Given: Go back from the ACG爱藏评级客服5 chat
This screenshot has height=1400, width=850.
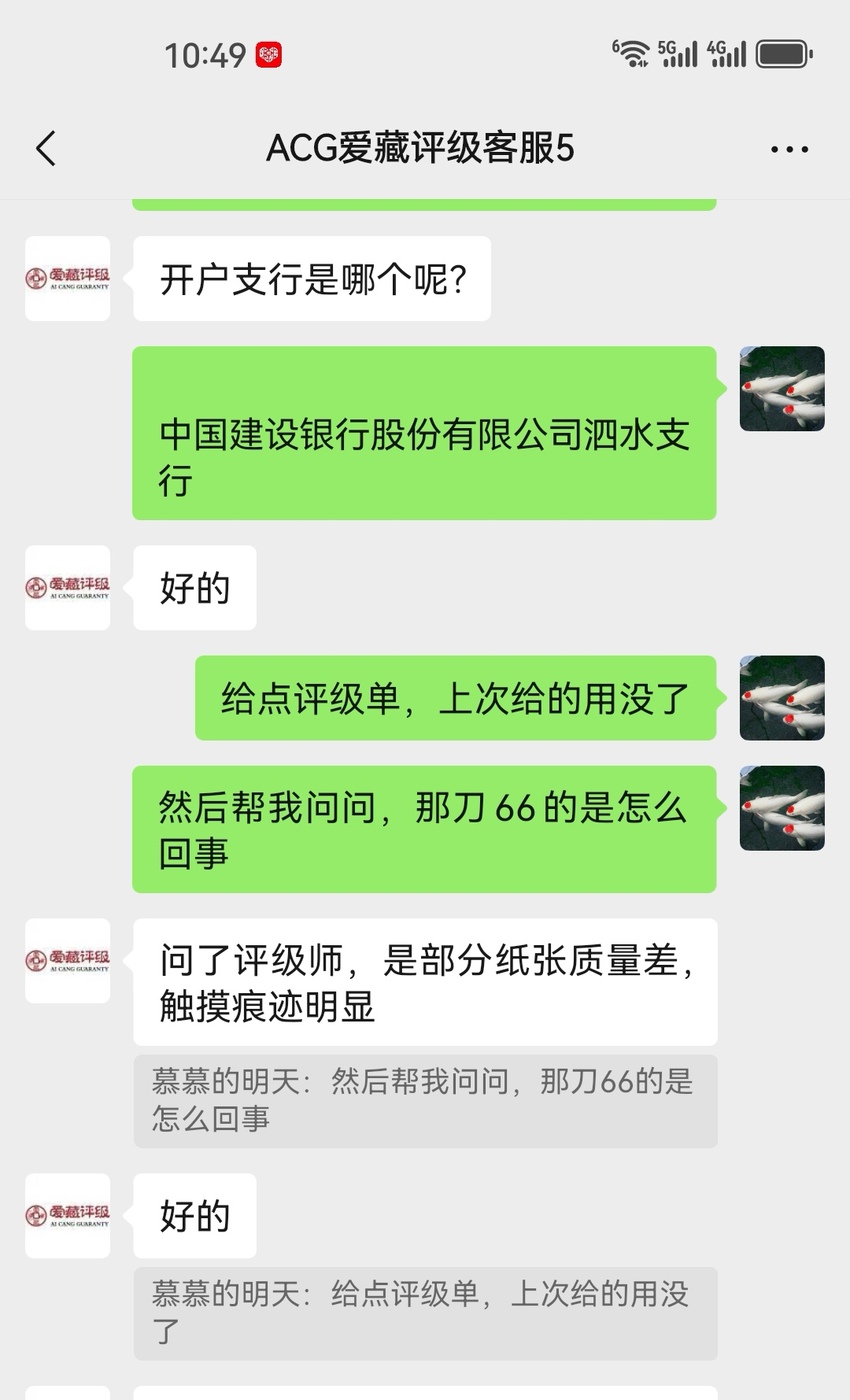Looking at the screenshot, I should pyautogui.click(x=46, y=149).
